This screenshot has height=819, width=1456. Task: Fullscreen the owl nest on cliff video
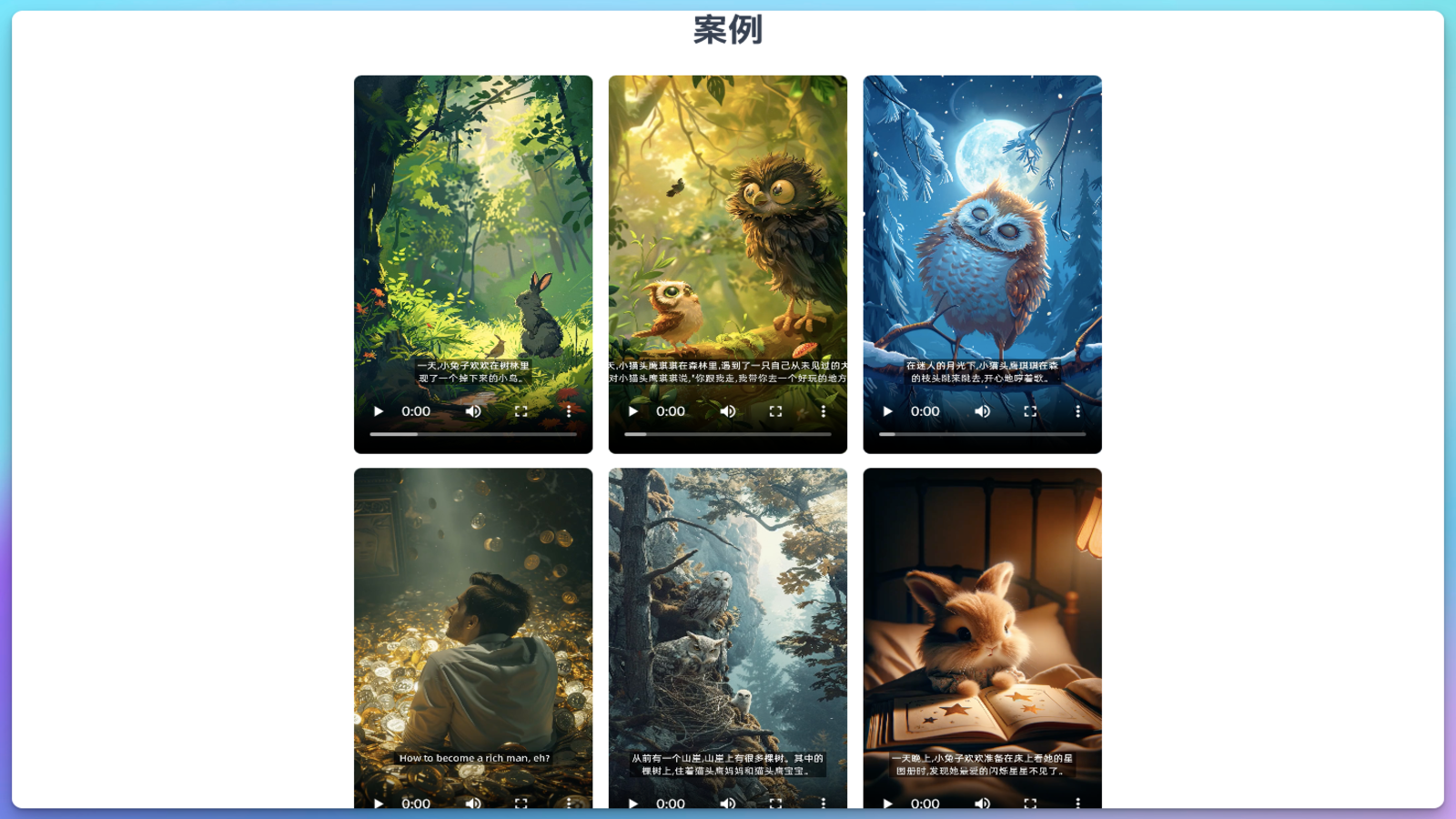pyautogui.click(x=775, y=803)
